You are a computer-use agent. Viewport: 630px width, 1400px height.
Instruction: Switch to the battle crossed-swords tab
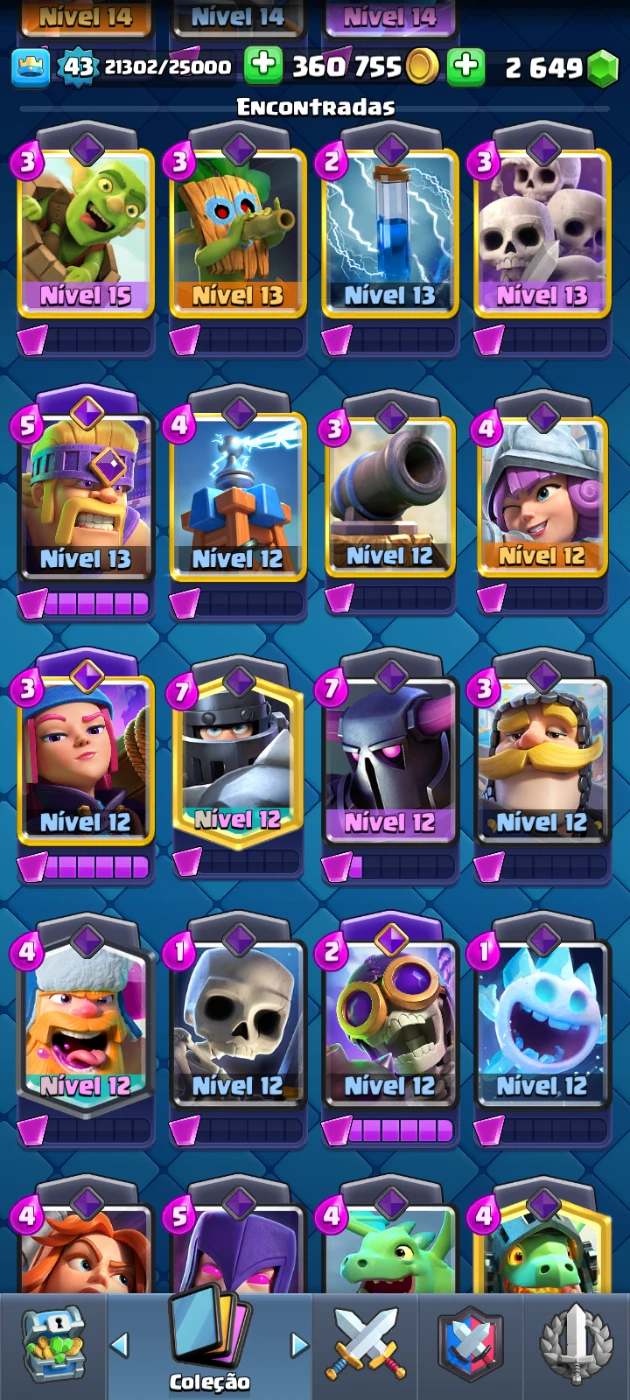click(366, 1345)
